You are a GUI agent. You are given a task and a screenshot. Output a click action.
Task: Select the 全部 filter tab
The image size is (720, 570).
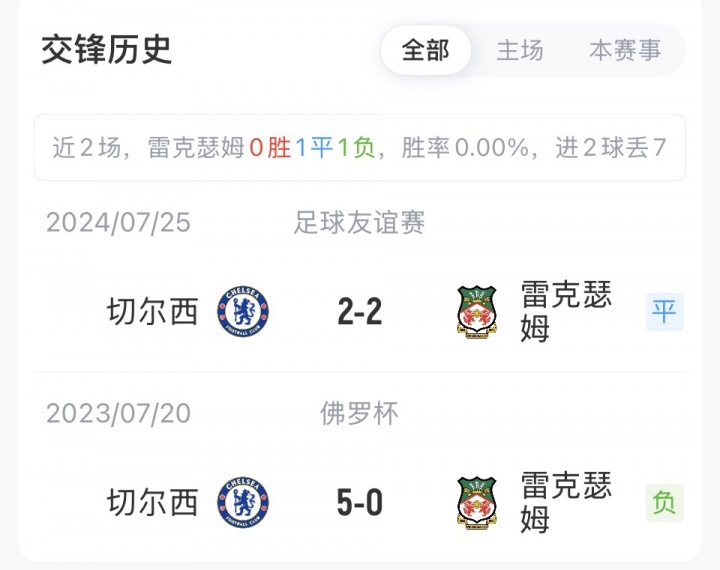(426, 50)
